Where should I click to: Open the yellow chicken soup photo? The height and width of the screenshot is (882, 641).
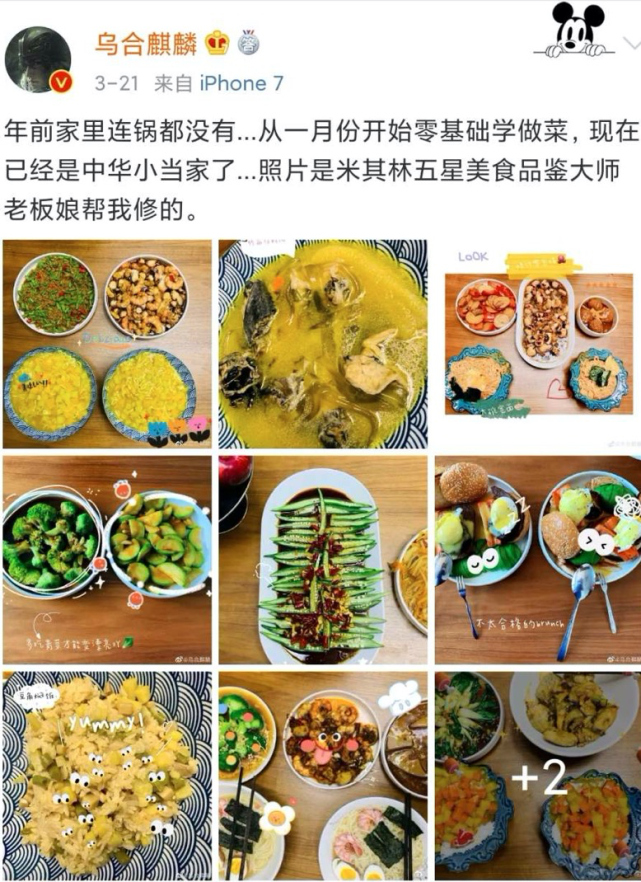pos(322,343)
